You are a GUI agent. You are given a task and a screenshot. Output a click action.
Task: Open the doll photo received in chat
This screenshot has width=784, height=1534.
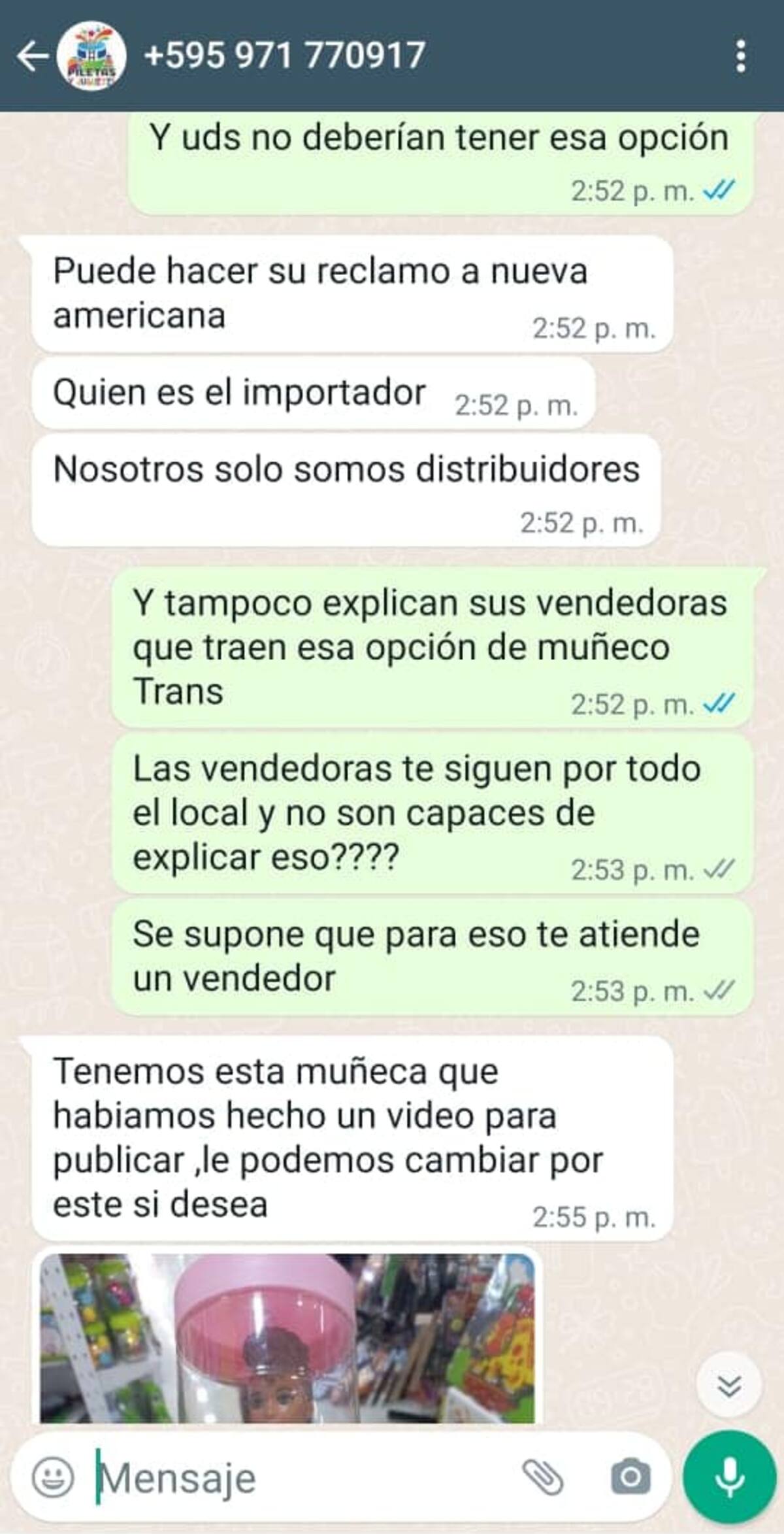point(287,1337)
